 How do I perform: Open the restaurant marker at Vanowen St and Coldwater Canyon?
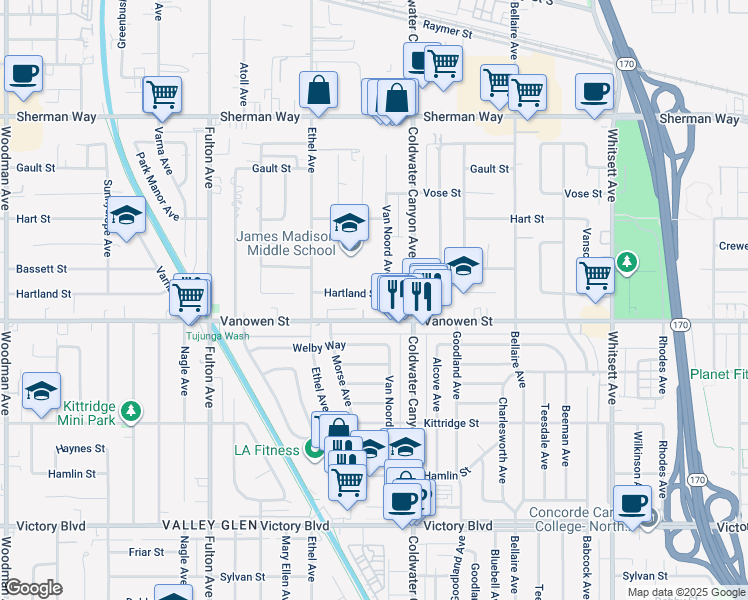click(422, 299)
